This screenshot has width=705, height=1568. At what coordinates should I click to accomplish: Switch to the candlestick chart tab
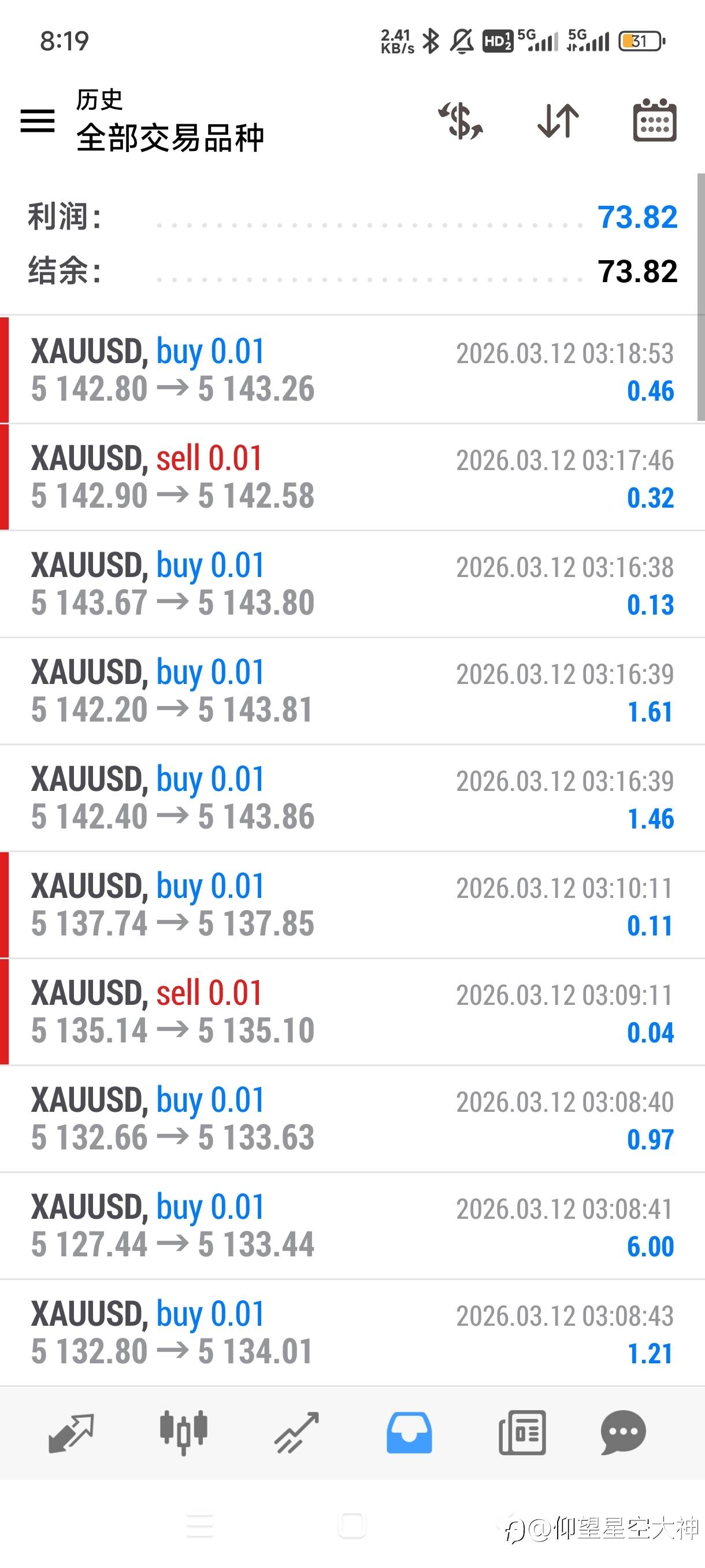click(x=184, y=1433)
